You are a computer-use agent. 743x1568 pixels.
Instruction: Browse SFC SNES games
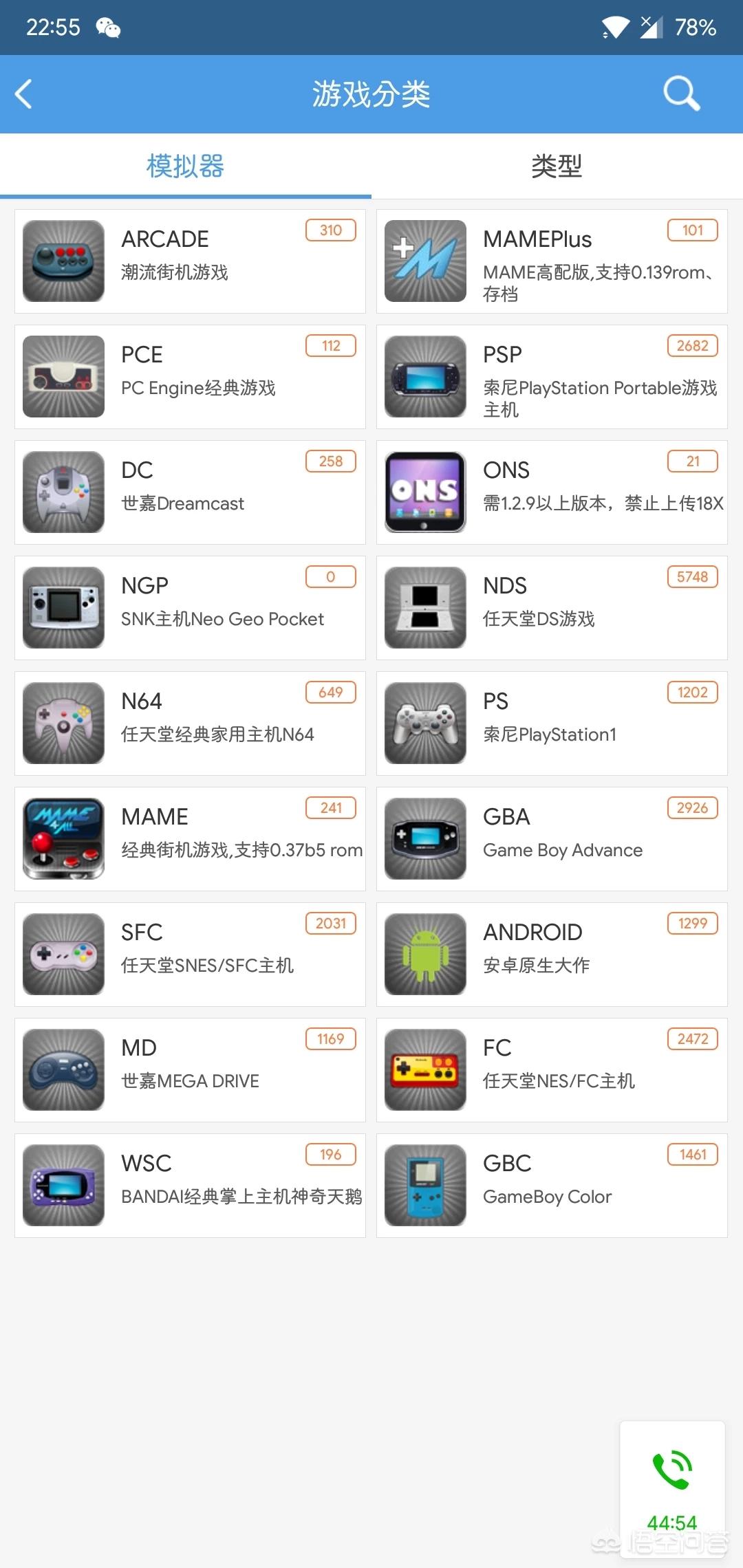click(190, 955)
